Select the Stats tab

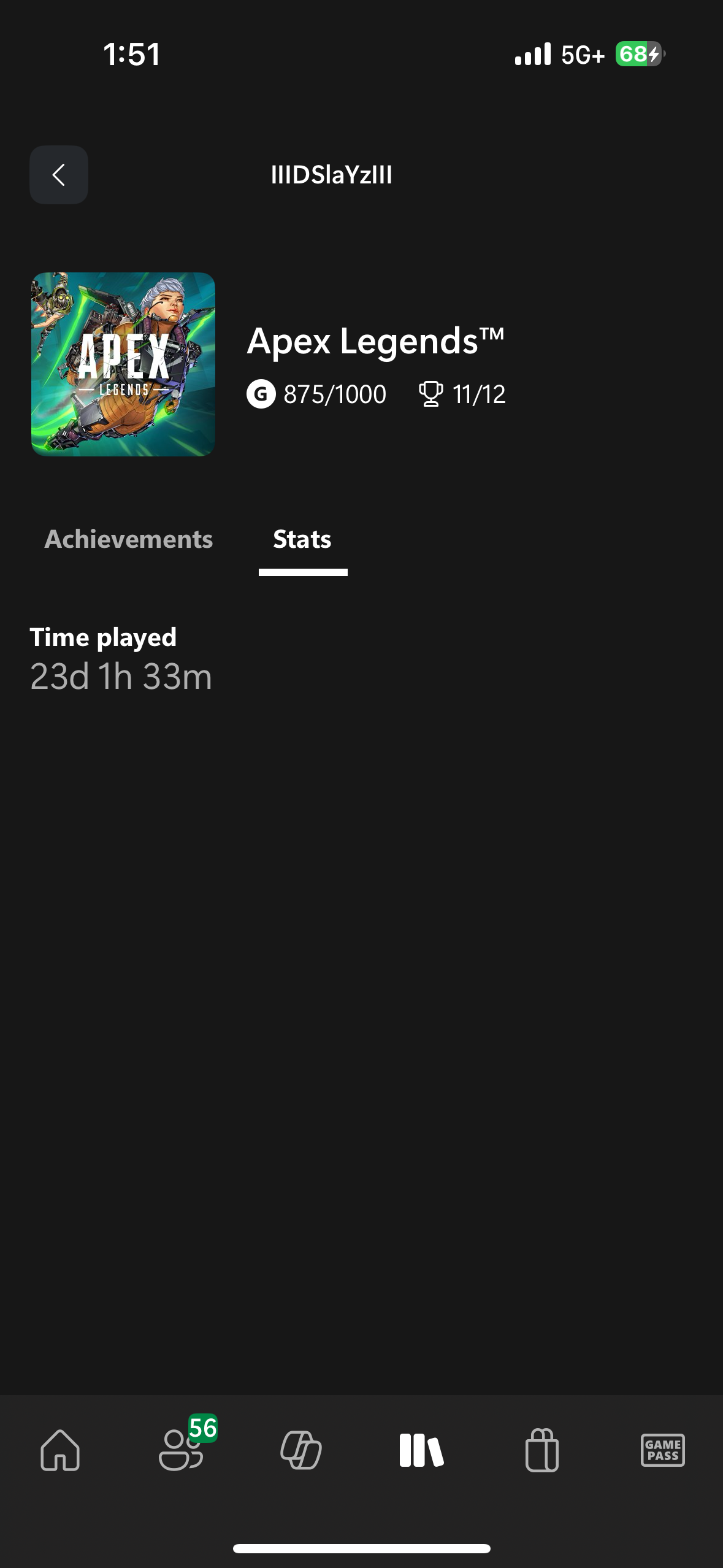click(x=302, y=539)
